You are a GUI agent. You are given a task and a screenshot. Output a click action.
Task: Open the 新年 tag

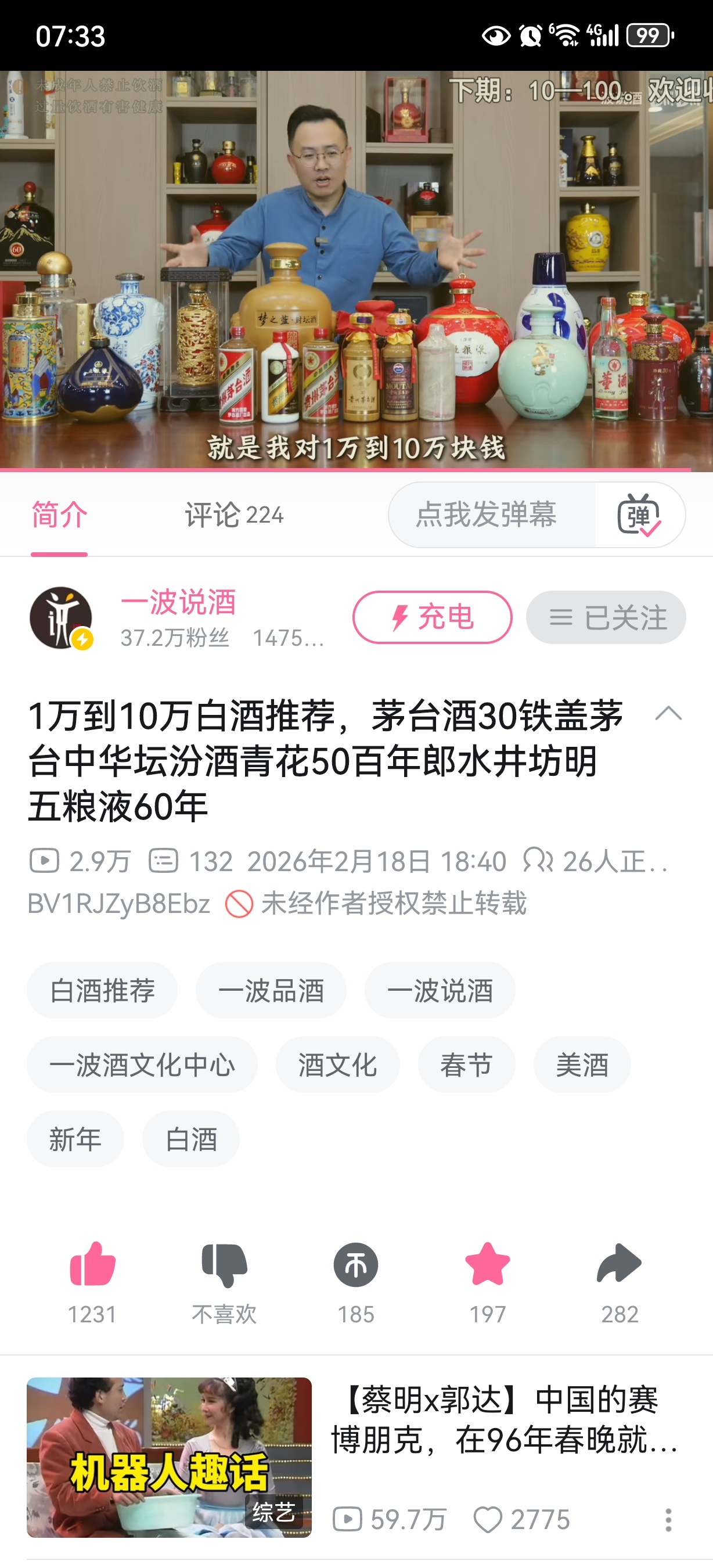pos(75,1139)
